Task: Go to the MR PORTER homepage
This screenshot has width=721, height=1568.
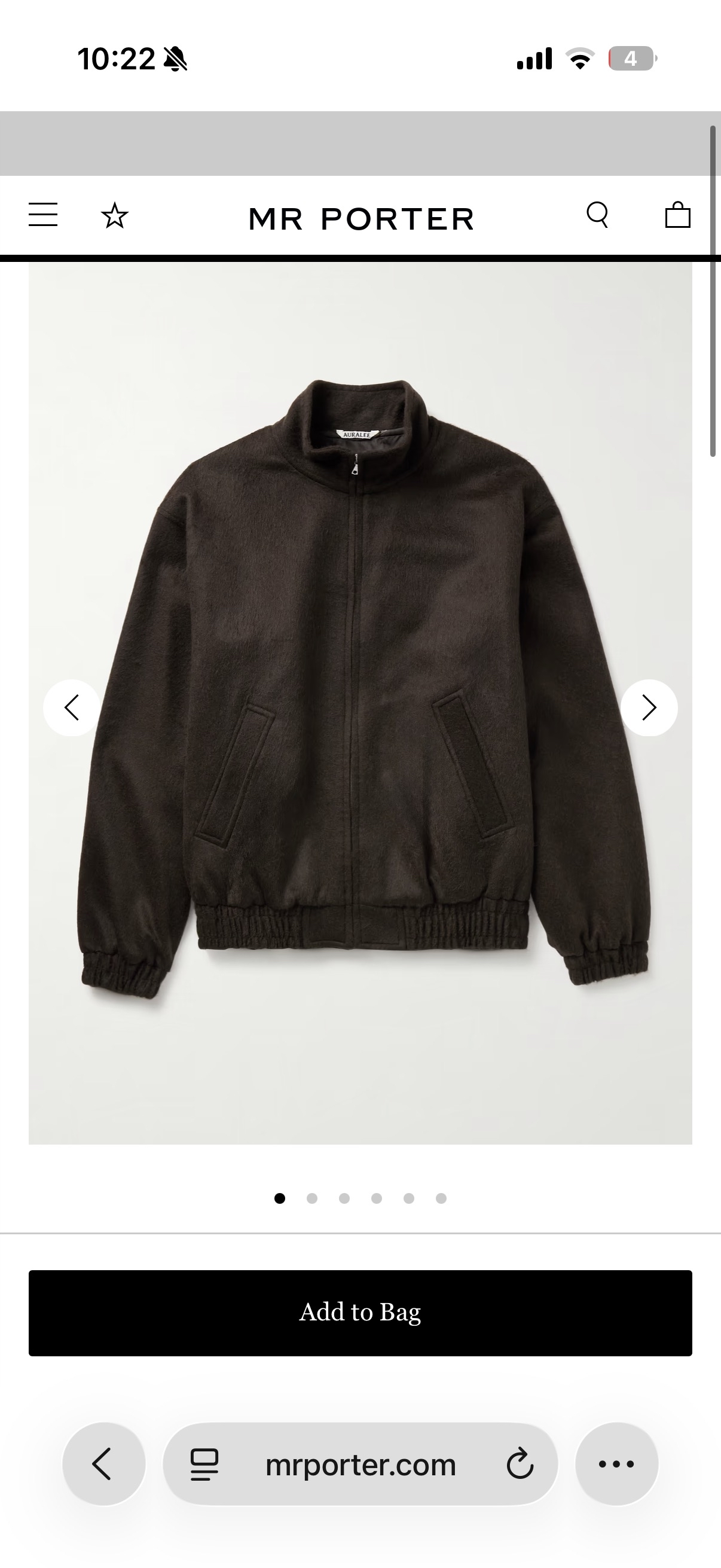Action: click(x=361, y=218)
